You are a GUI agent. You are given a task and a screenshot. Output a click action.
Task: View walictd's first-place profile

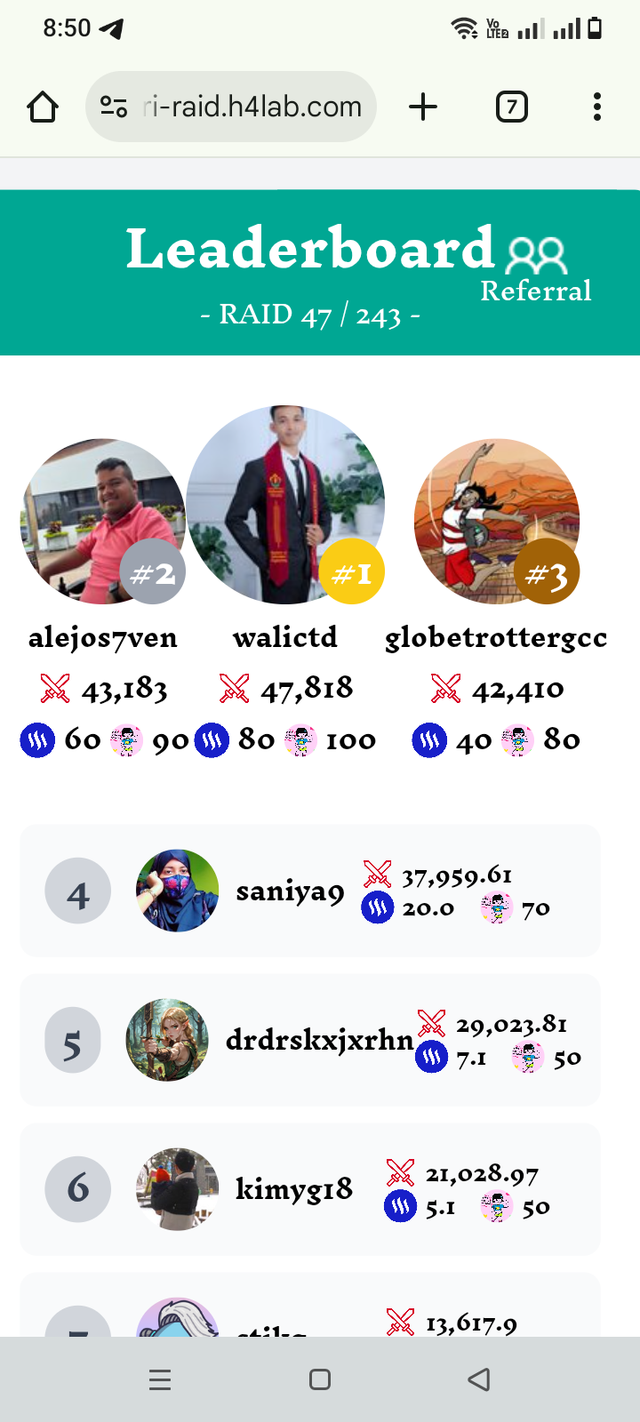pos(285,505)
